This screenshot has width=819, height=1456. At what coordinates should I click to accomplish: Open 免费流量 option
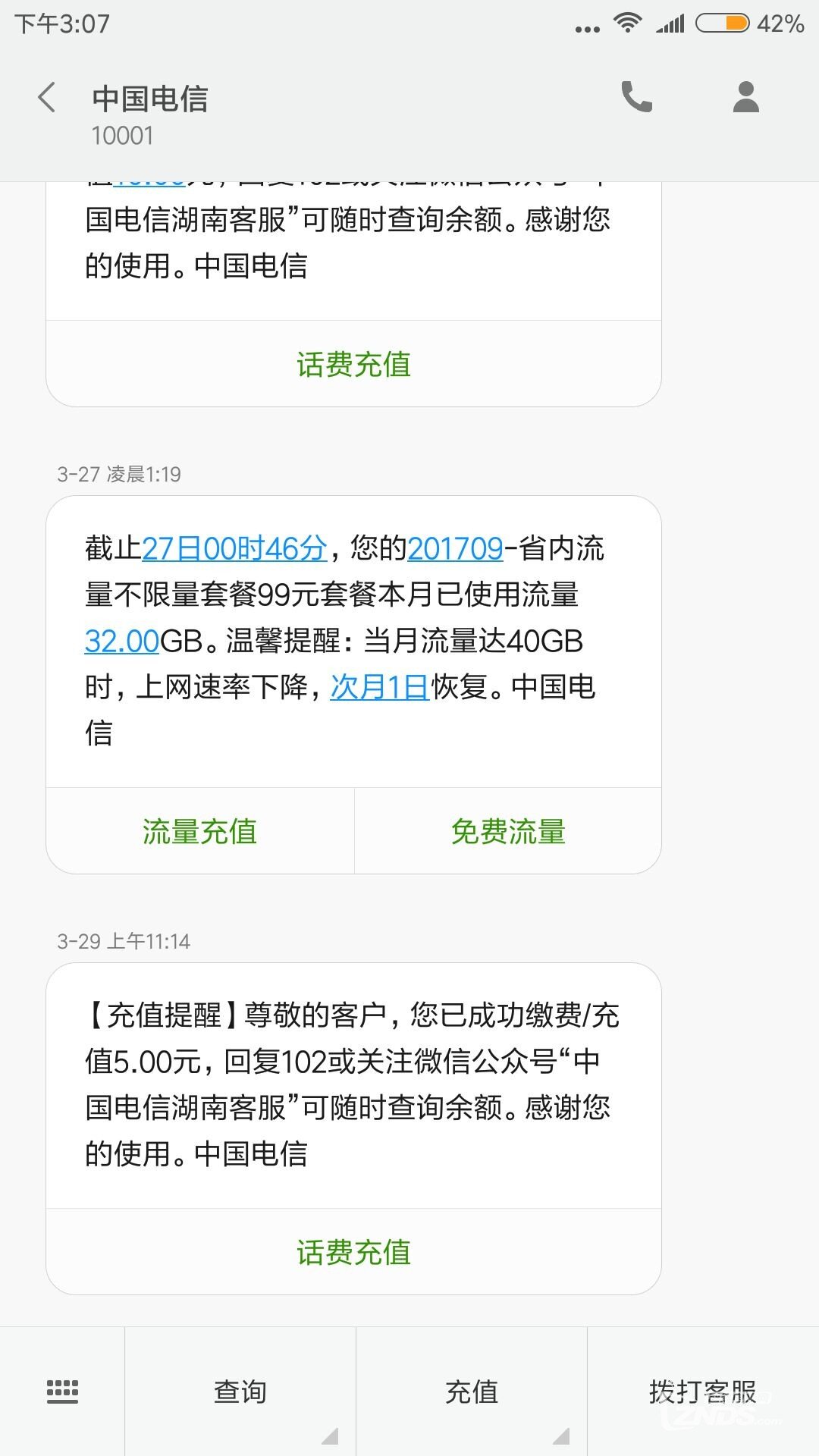coord(508,831)
